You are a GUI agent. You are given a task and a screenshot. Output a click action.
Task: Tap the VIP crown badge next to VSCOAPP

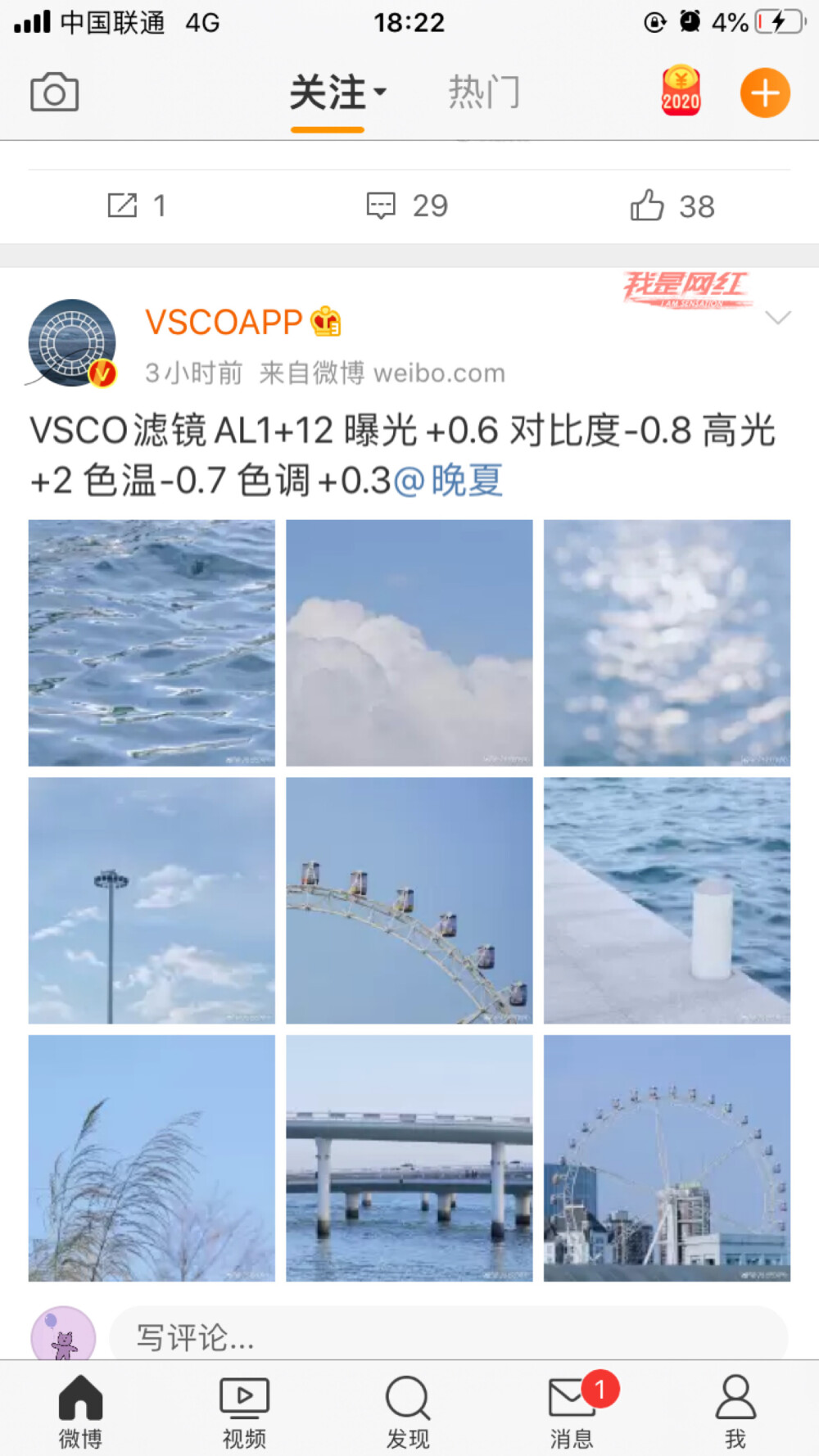(326, 322)
